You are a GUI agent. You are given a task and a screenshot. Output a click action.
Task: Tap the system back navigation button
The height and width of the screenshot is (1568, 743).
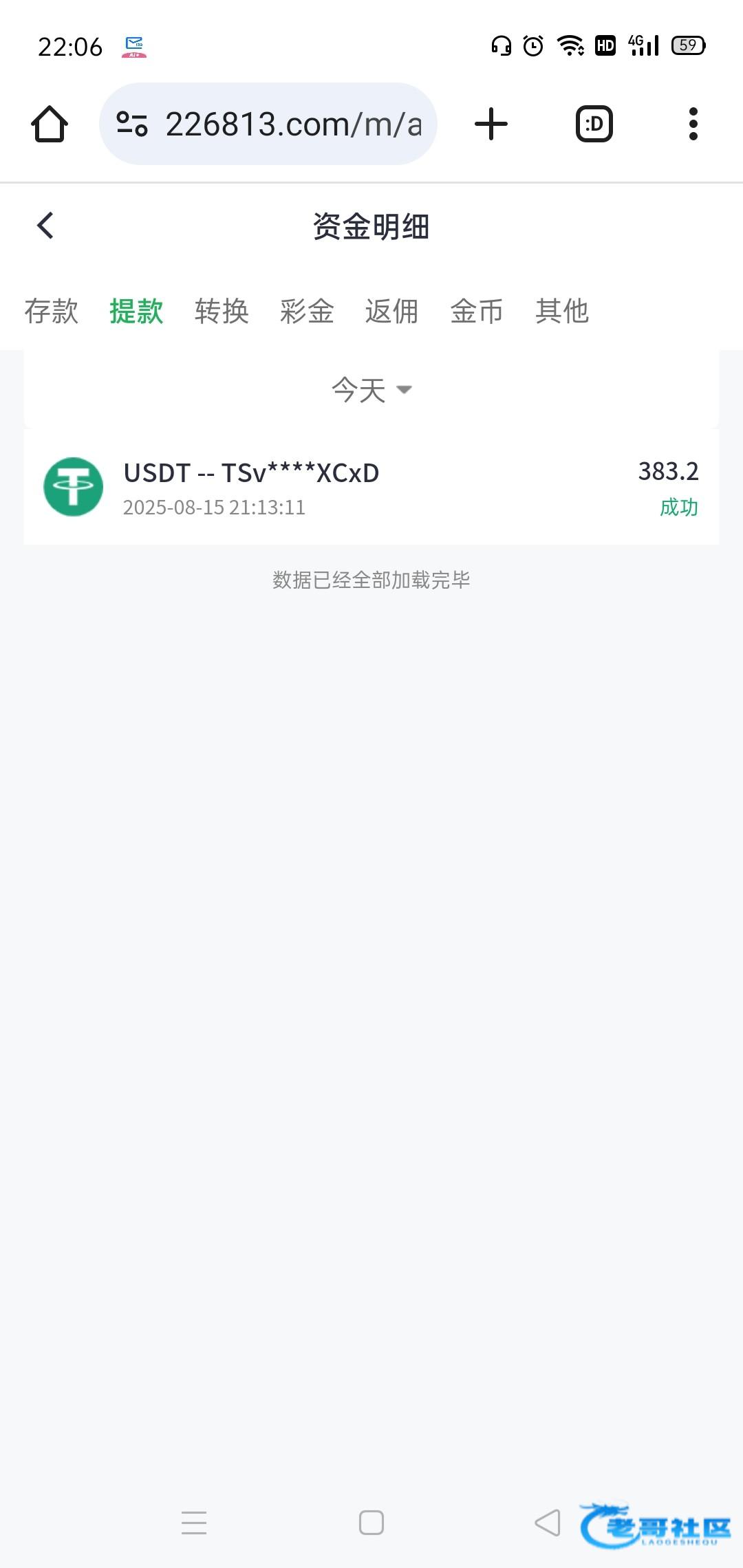click(x=548, y=1523)
